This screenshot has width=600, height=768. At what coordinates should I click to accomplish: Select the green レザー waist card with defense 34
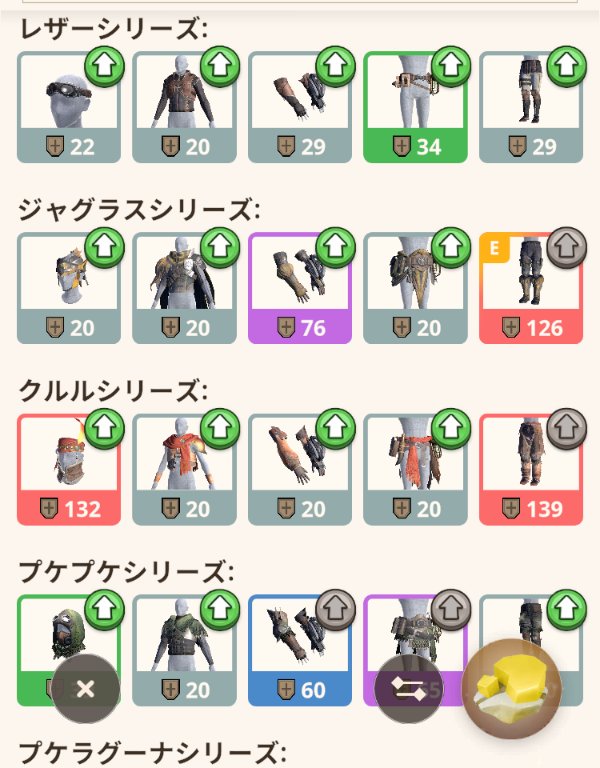415,107
